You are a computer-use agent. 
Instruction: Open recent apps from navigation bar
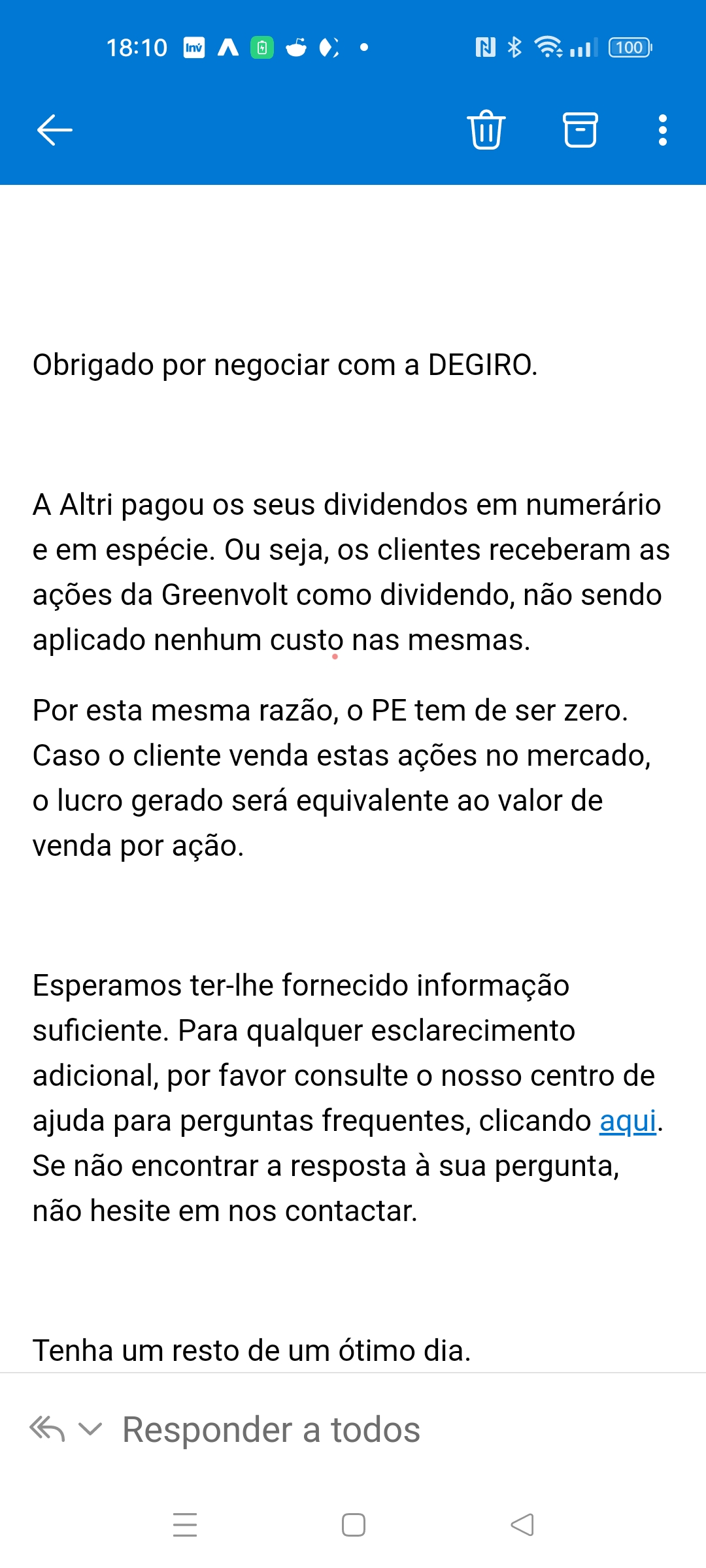click(185, 1525)
